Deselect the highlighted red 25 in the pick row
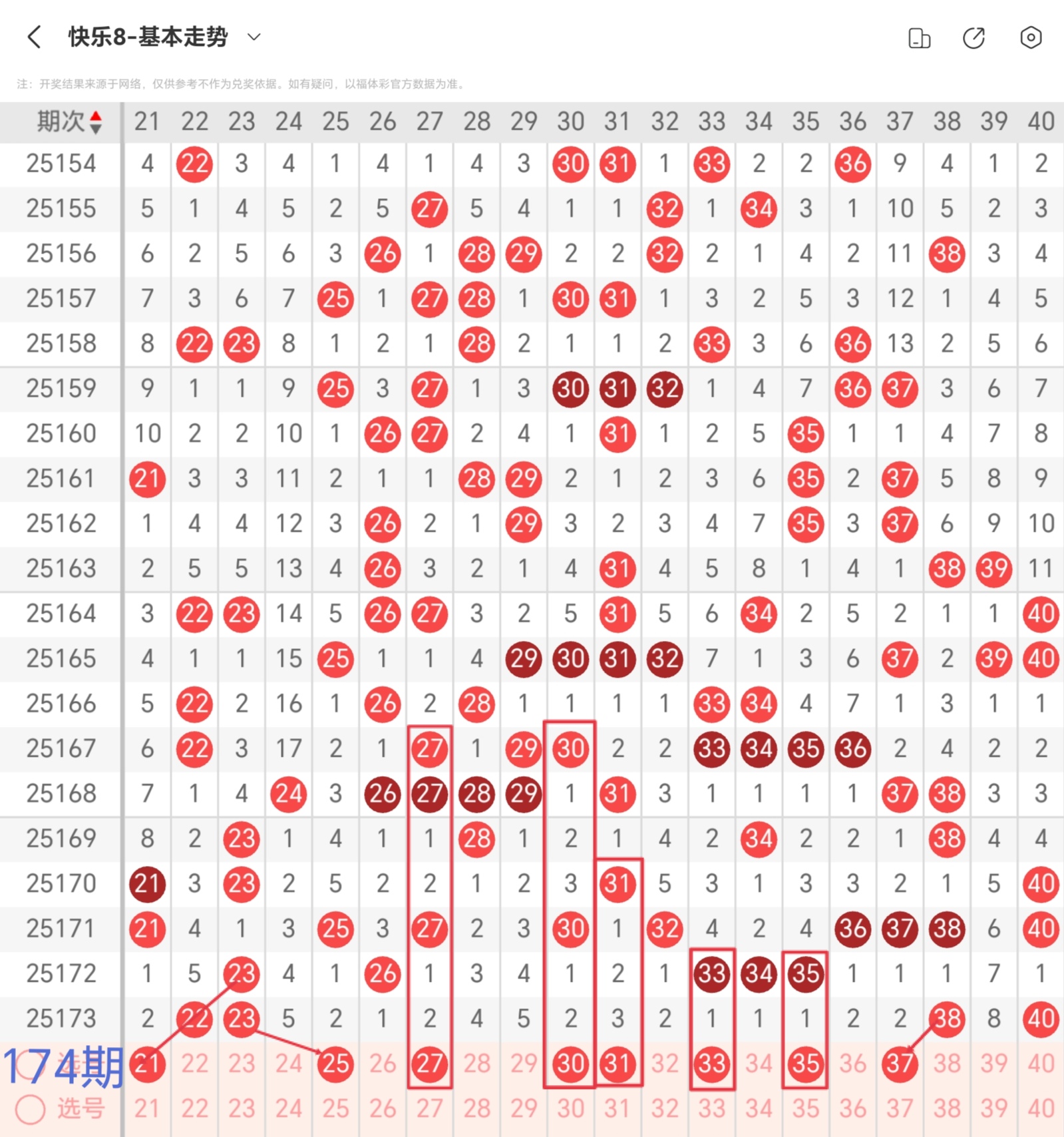The height and width of the screenshot is (1137, 1064). [x=335, y=1064]
